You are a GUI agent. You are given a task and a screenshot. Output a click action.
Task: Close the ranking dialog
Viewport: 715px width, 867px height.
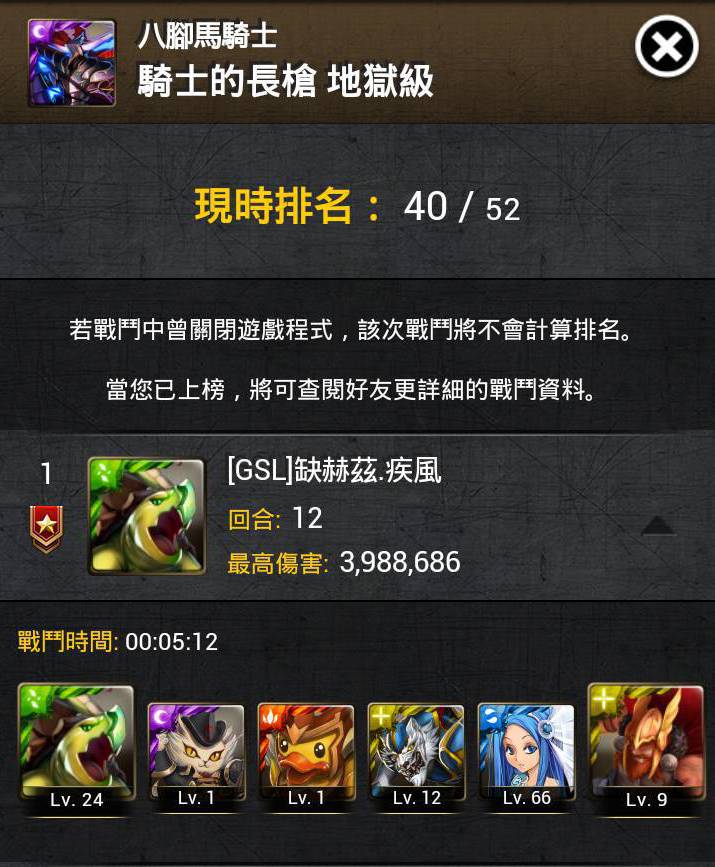pos(666,47)
